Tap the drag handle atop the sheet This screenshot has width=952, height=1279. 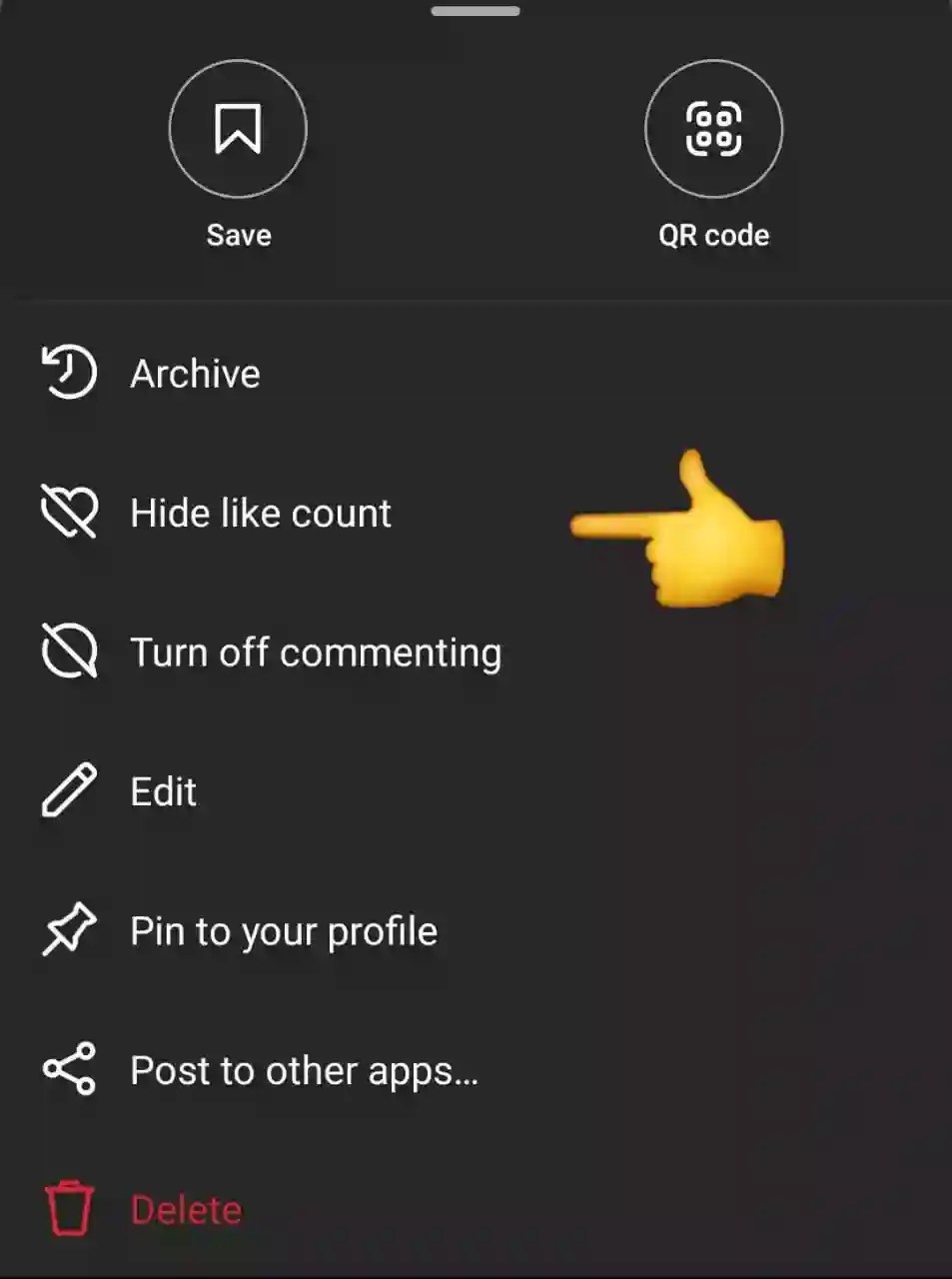pyautogui.click(x=476, y=12)
